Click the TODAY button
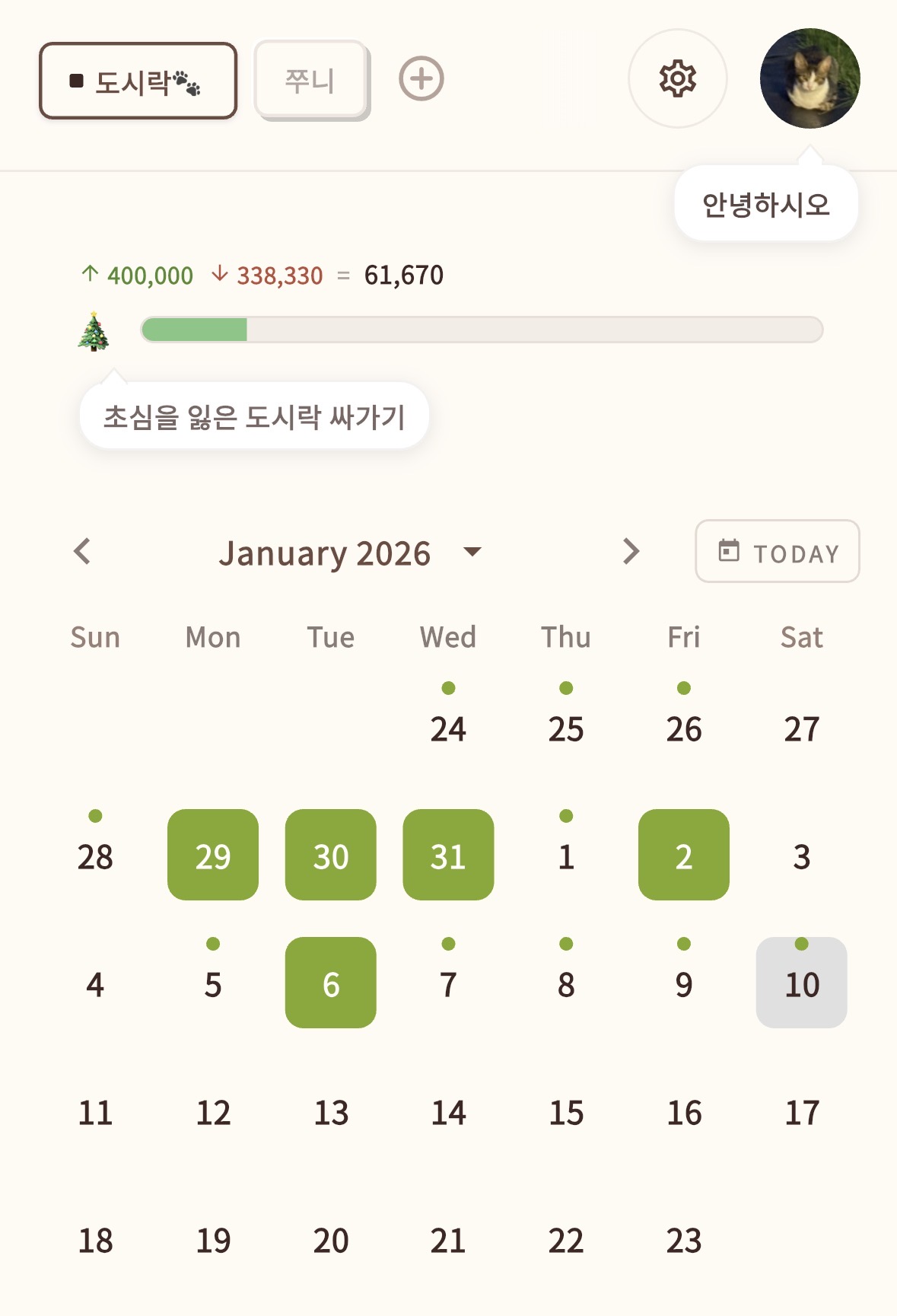Image resolution: width=897 pixels, height=1316 pixels. (x=777, y=553)
